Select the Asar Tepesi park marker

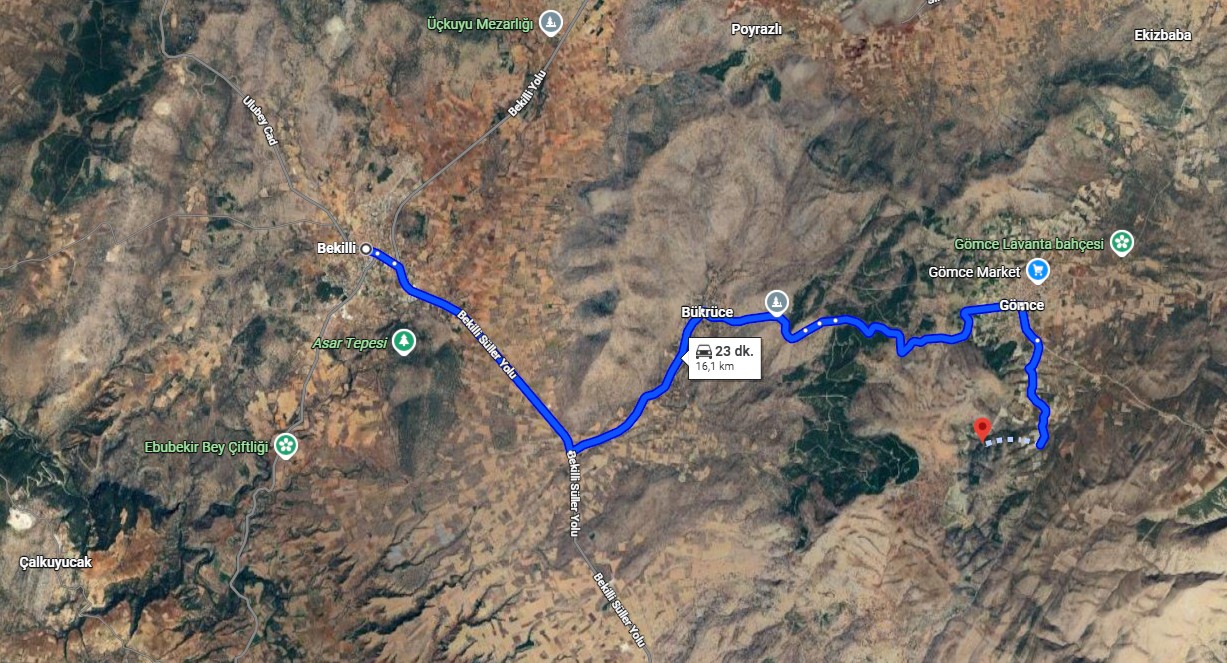404,341
